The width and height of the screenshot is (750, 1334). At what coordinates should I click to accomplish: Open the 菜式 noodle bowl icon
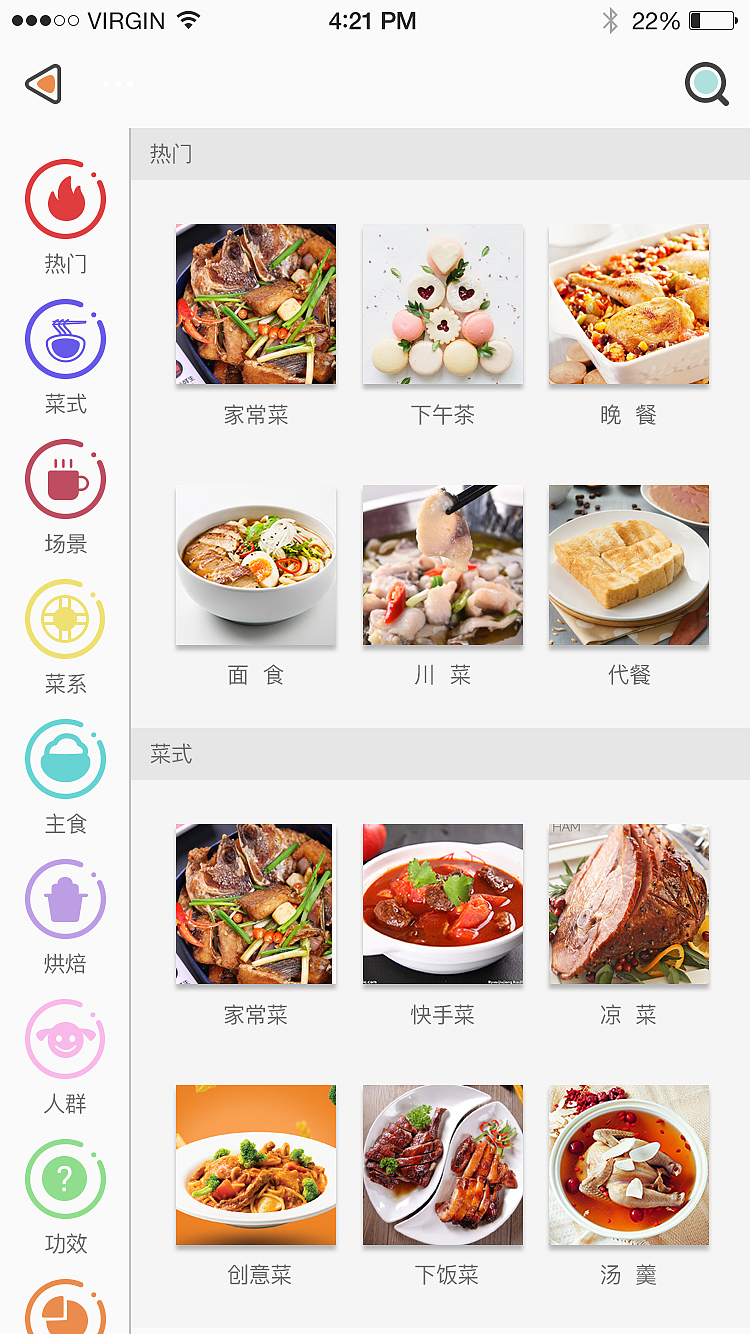[65, 339]
